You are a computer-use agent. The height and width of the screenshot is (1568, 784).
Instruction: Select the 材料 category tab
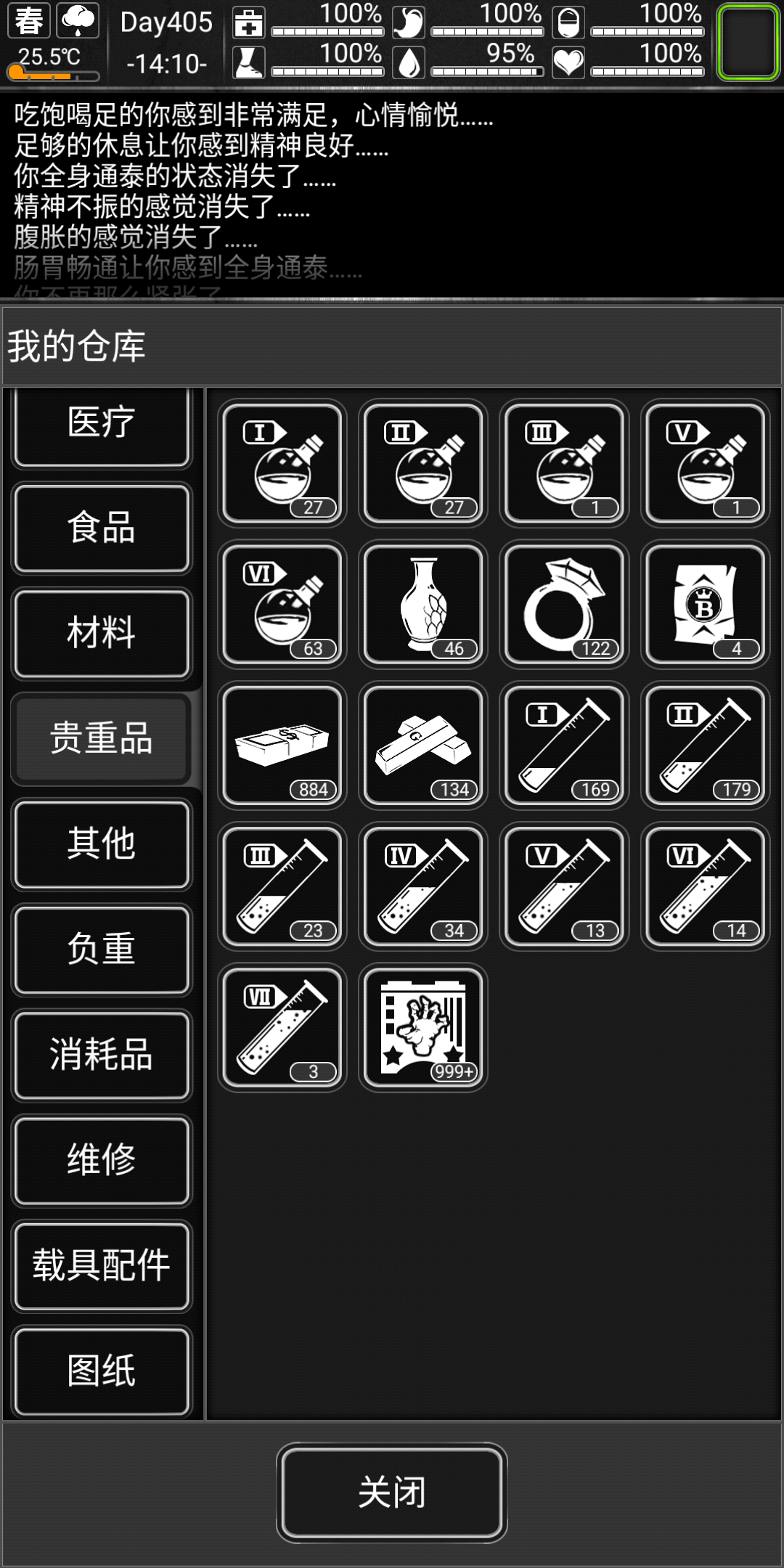pos(102,634)
